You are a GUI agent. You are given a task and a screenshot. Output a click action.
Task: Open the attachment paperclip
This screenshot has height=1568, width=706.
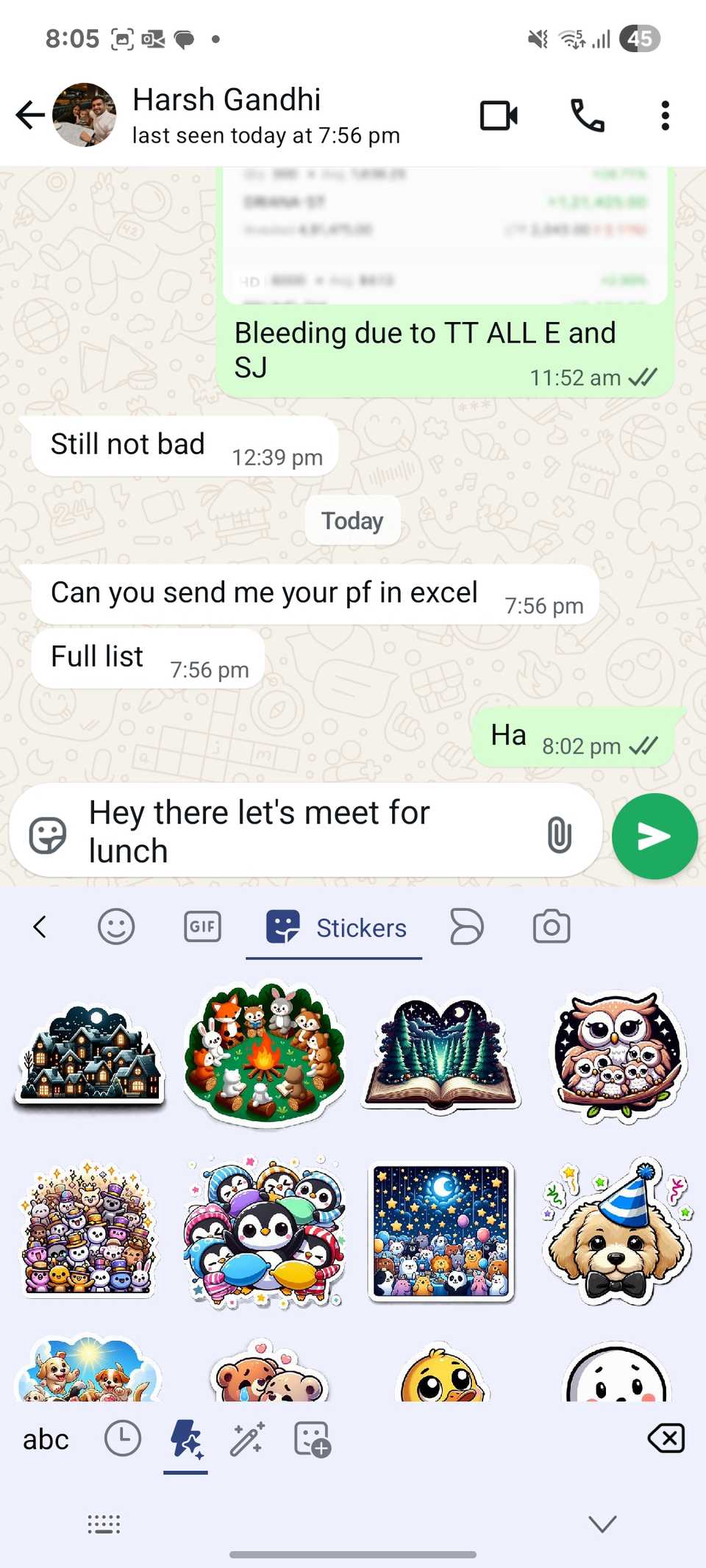coord(559,835)
